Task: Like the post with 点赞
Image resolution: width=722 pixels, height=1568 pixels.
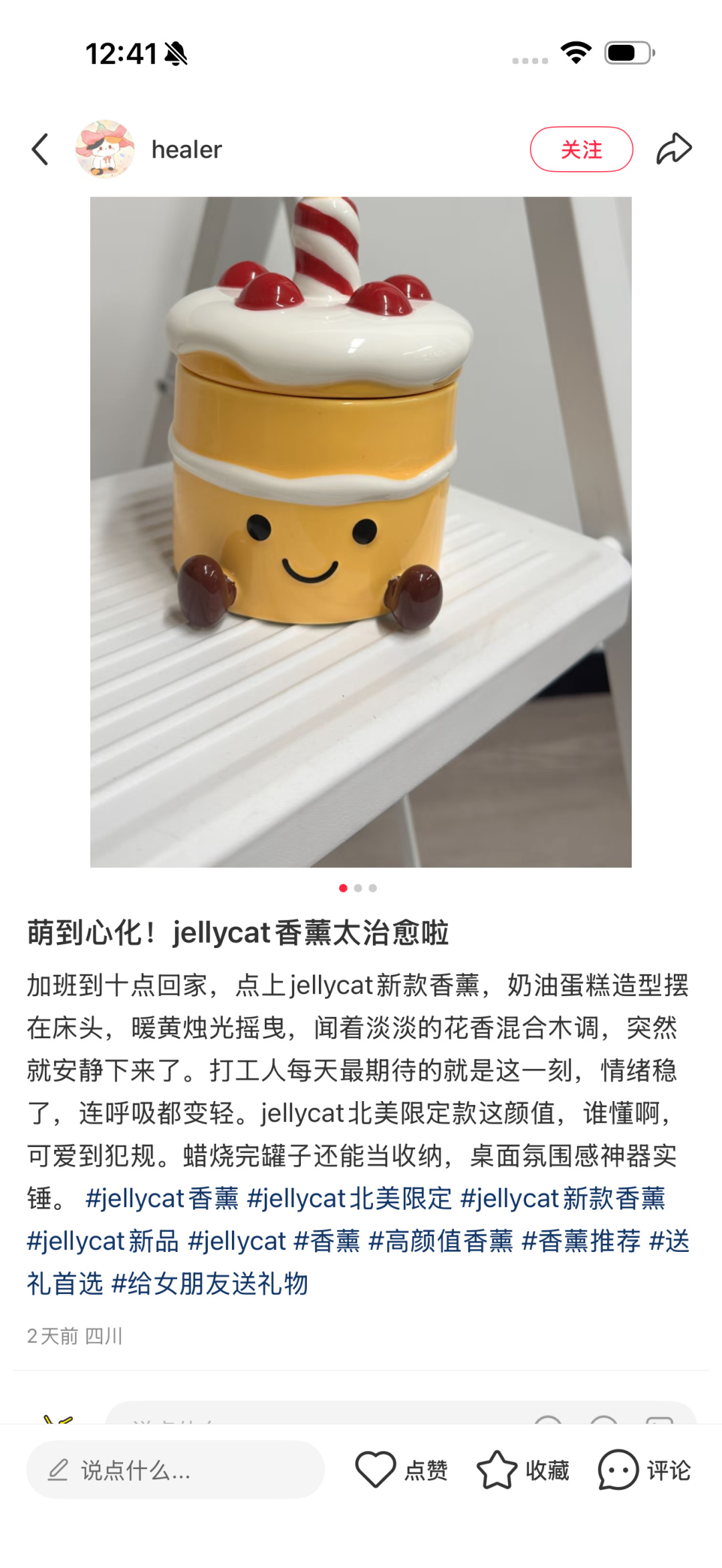Action: point(401,1470)
